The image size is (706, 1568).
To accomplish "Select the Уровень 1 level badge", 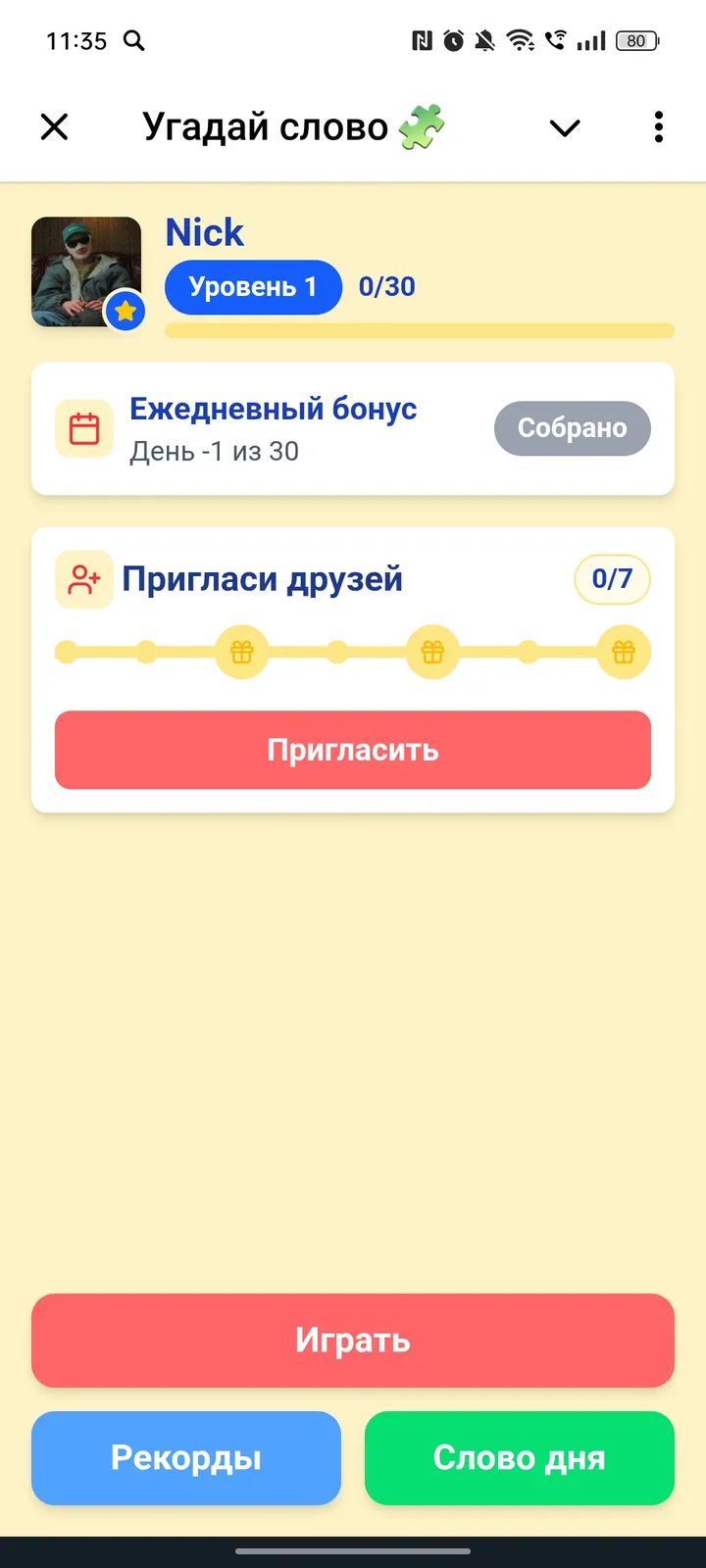I will point(253,287).
